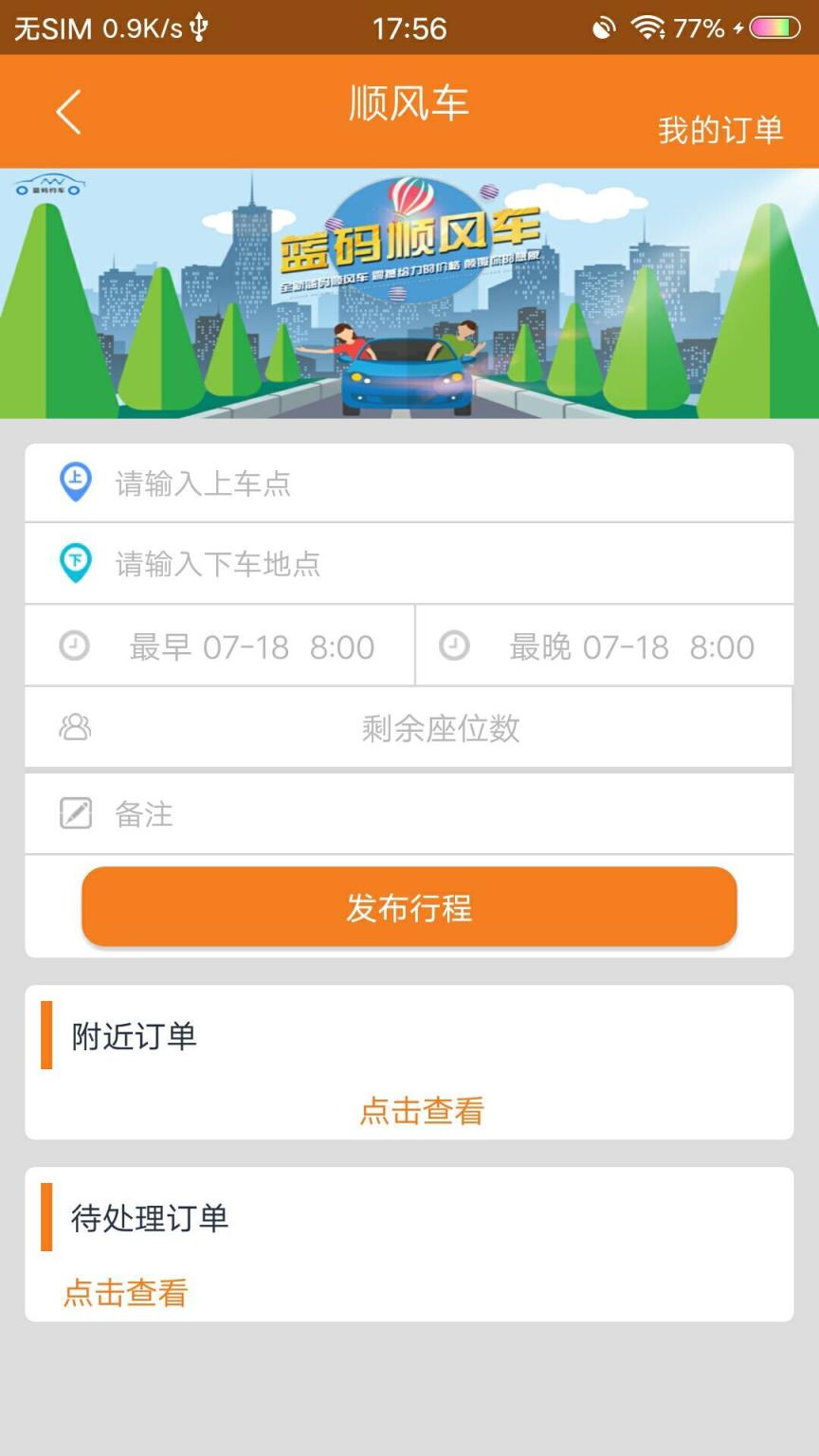Click the pencil icon beside 备注 field
The width and height of the screenshot is (819, 1456).
[x=75, y=813]
